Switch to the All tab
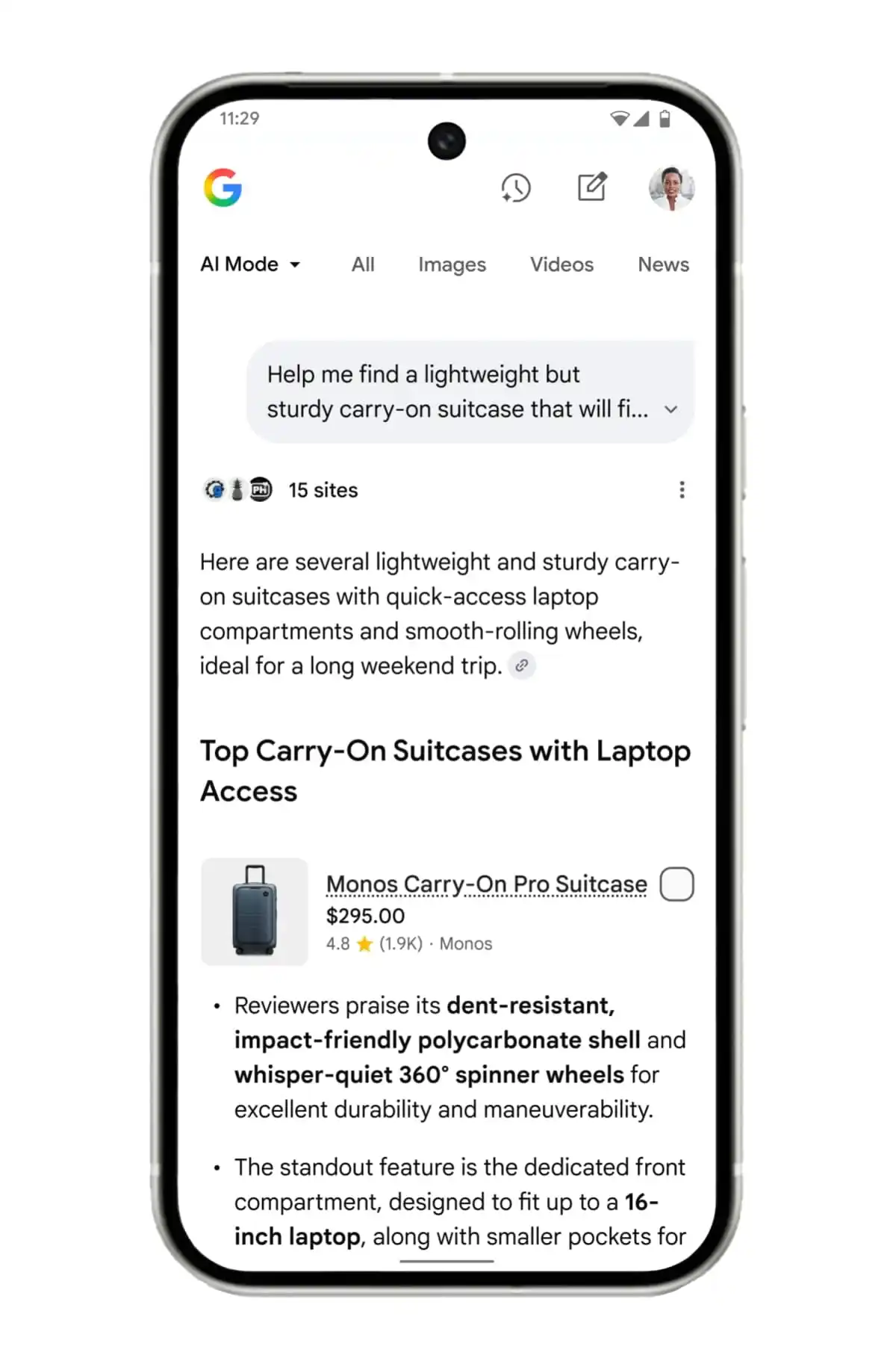 tap(363, 264)
